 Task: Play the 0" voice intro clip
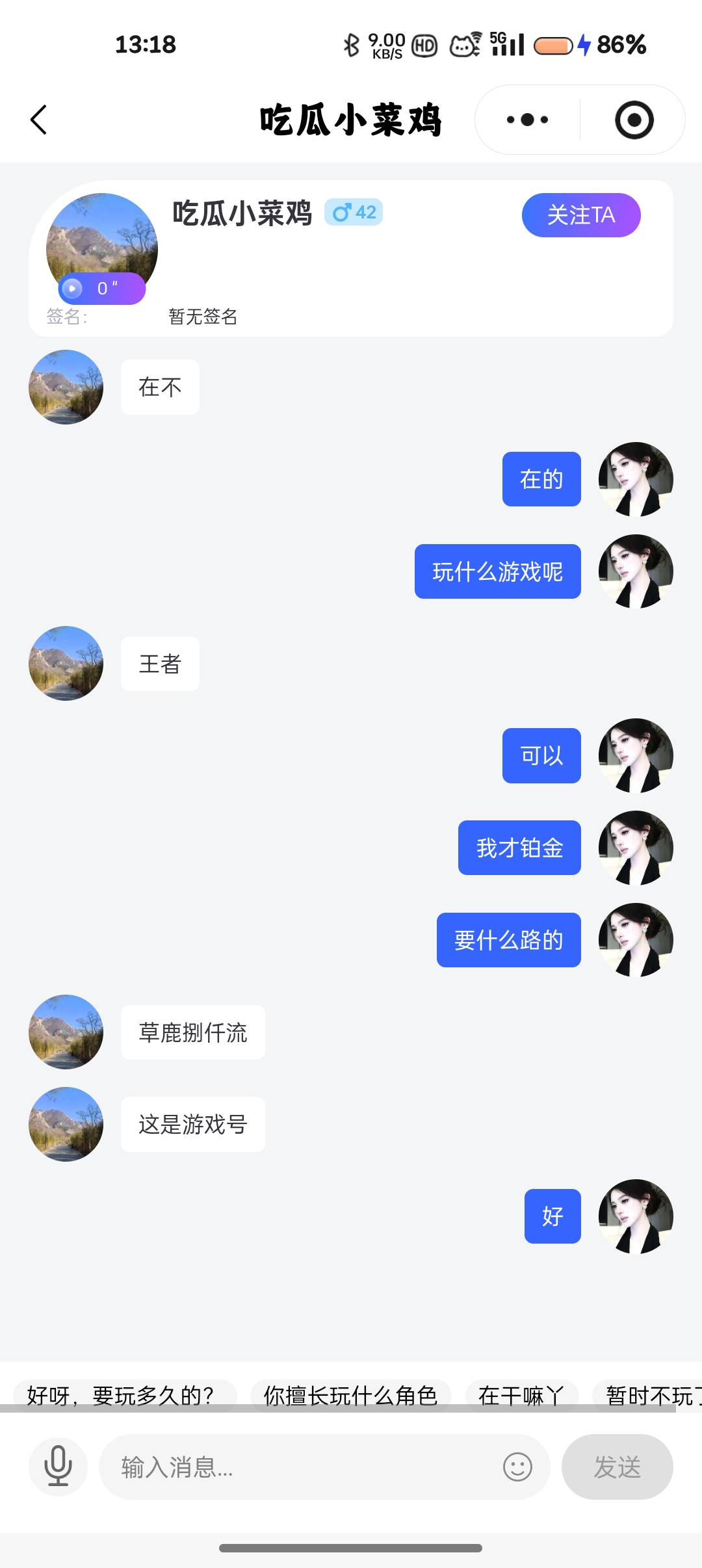(101, 288)
